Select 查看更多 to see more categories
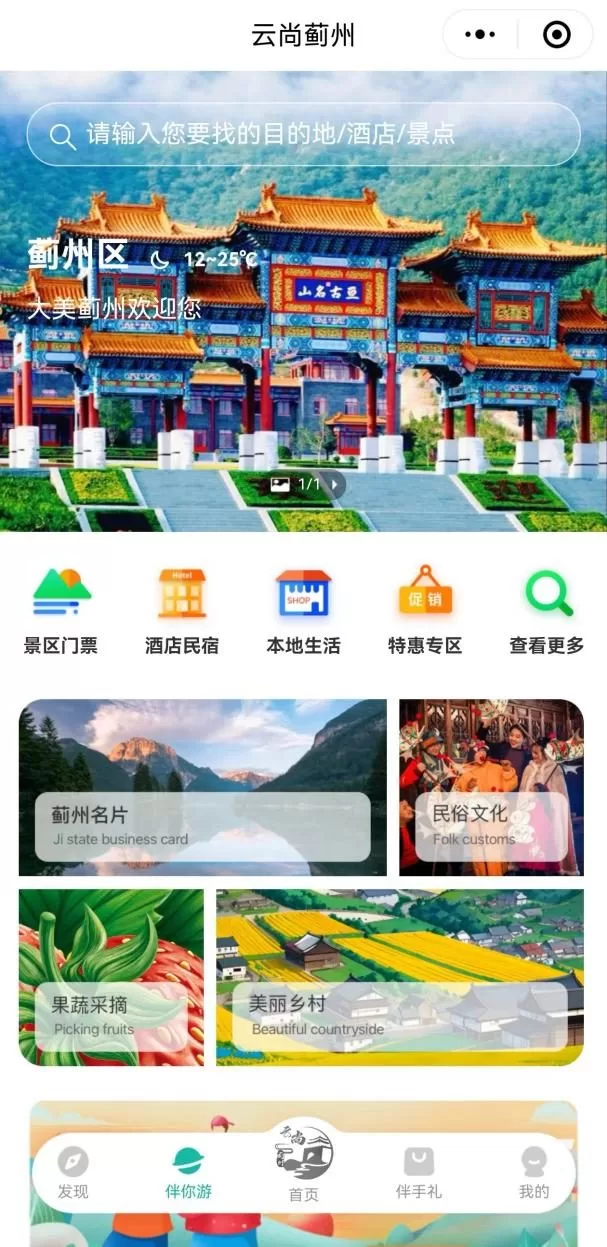607x1247 pixels. 547,611
